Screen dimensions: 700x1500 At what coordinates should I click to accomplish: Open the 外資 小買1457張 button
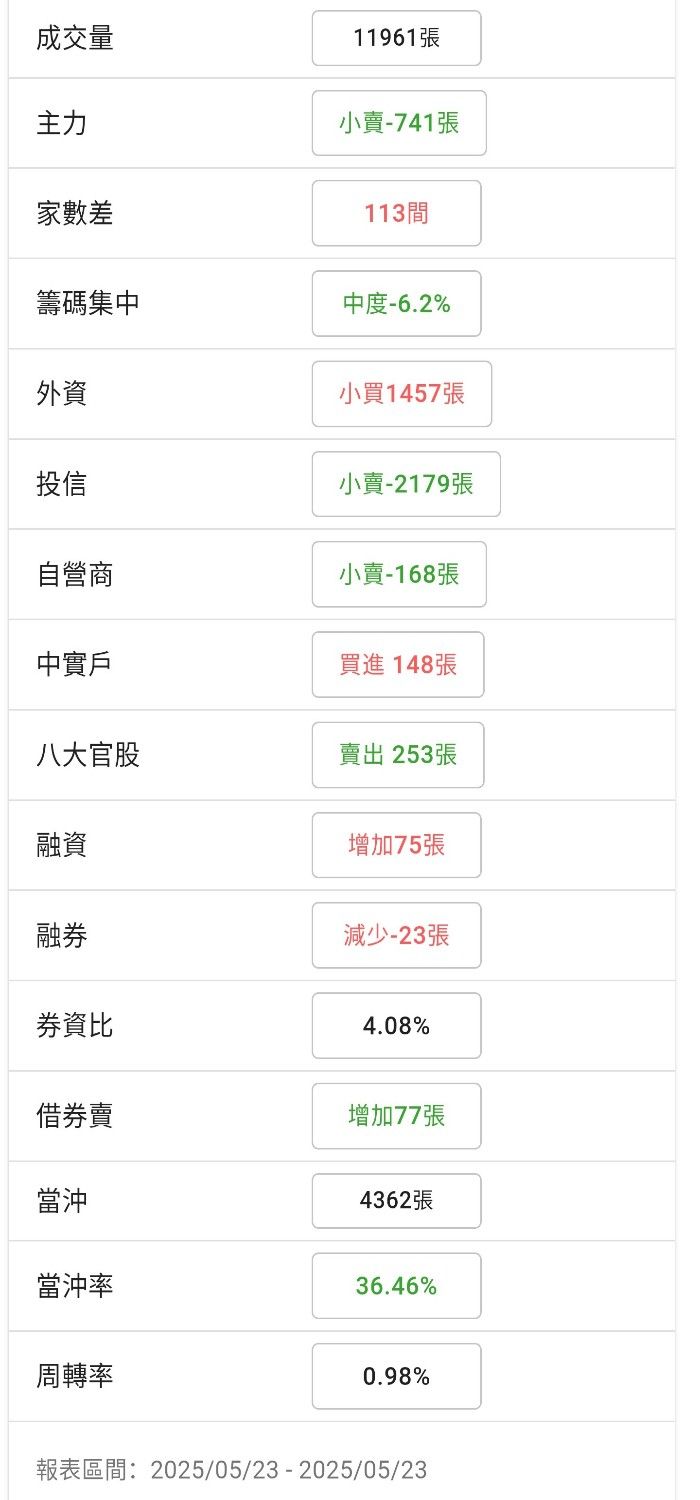401,393
